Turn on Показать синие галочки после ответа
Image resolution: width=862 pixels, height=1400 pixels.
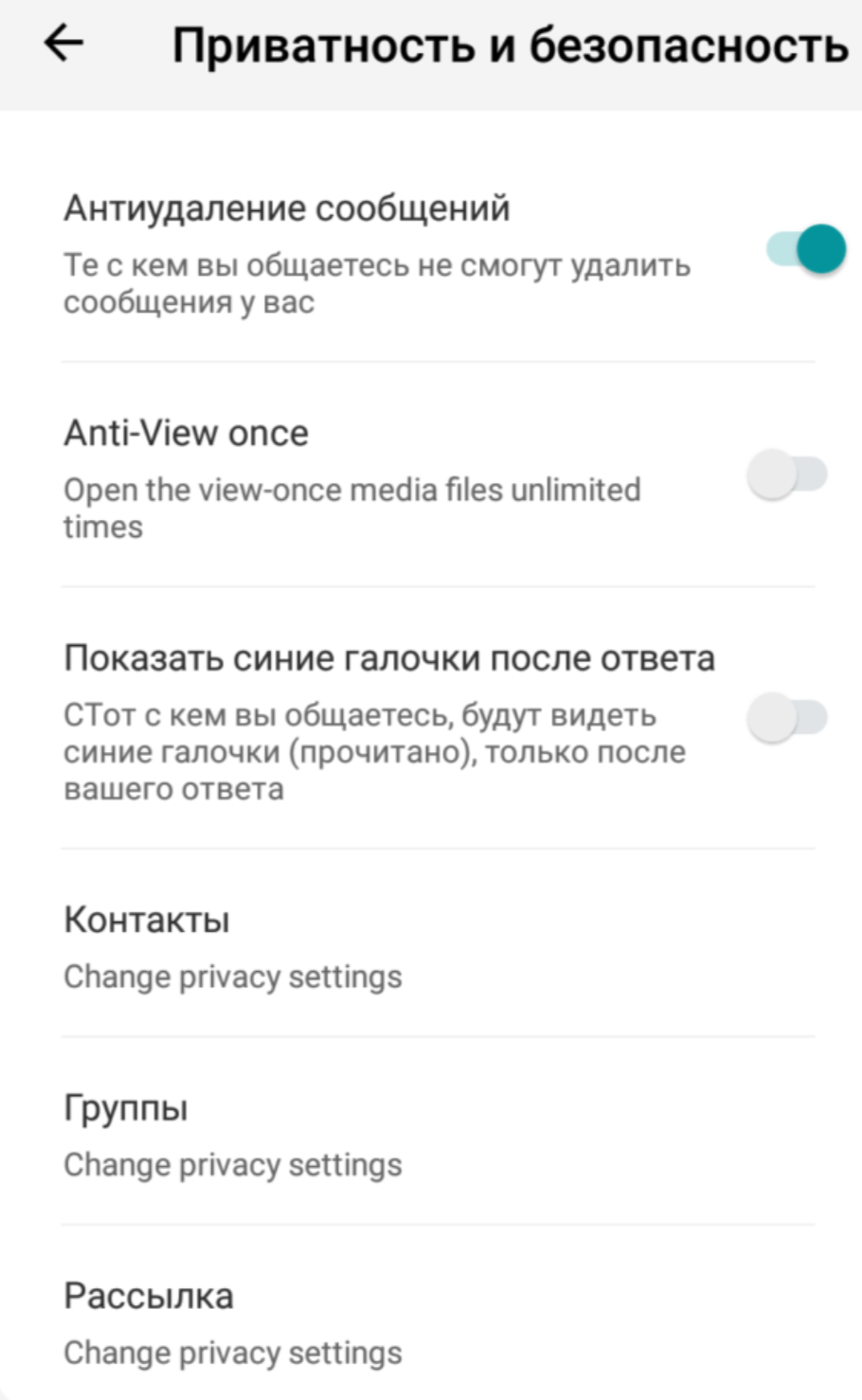point(786,718)
